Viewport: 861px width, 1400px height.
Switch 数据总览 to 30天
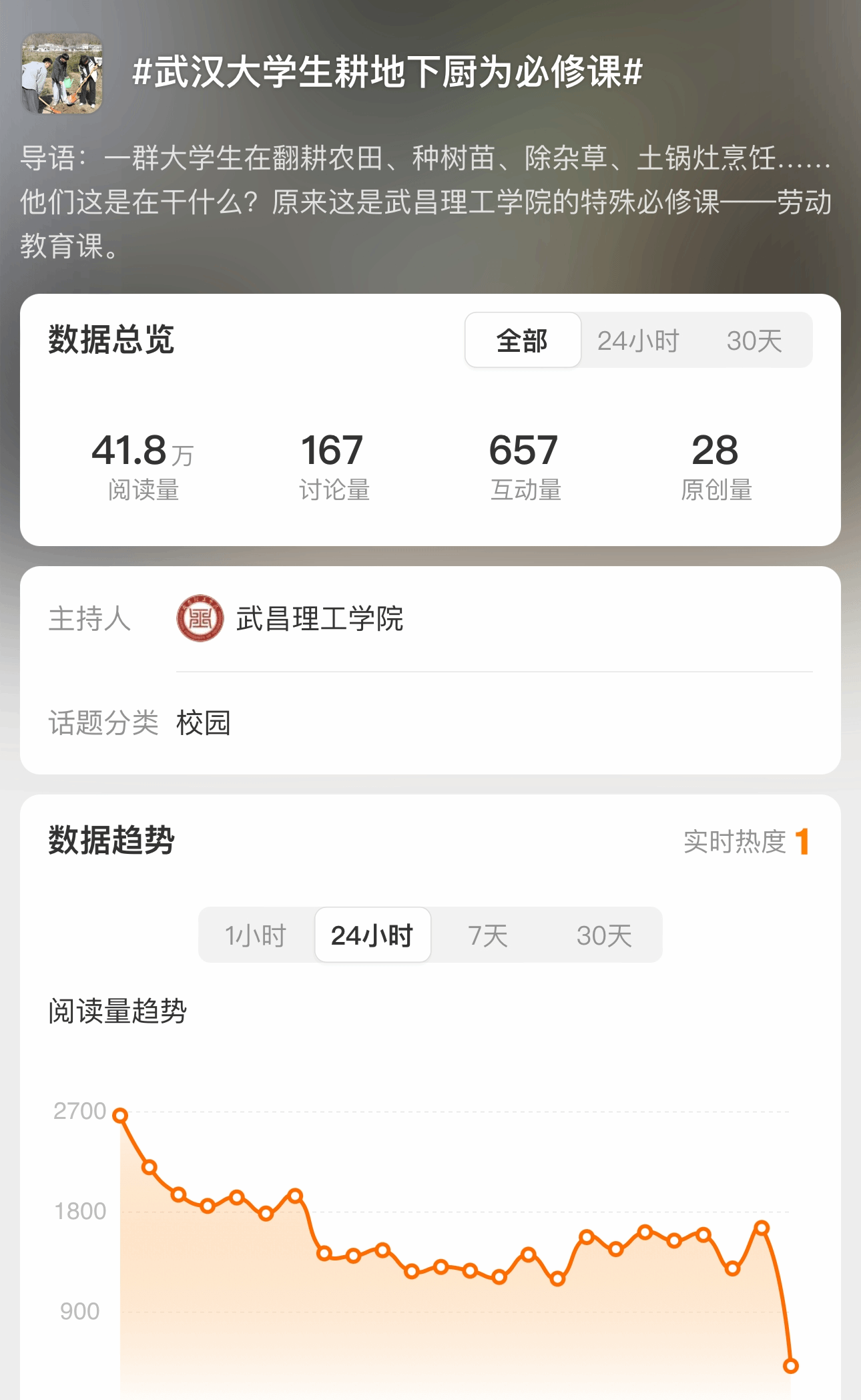(754, 340)
